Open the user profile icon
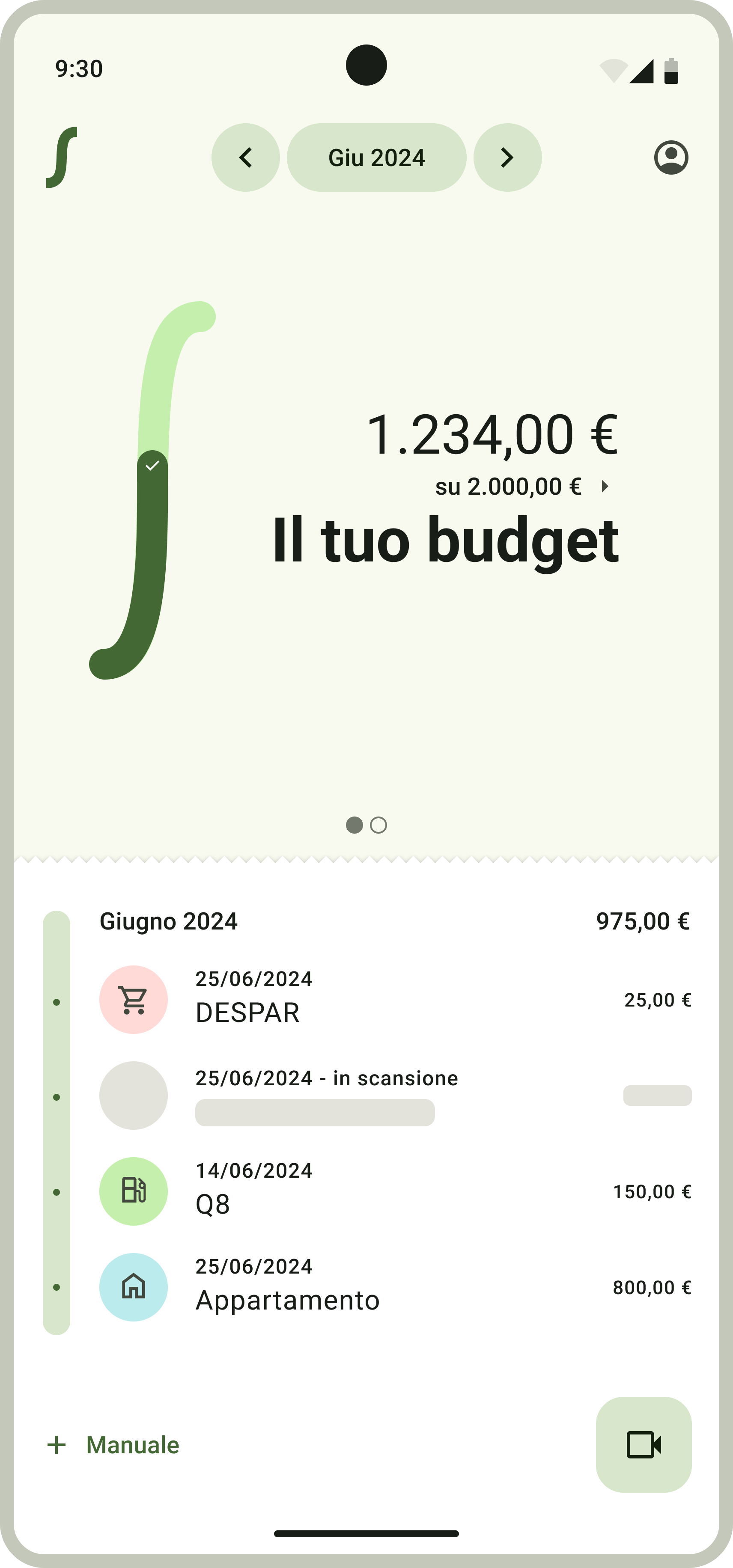 [x=671, y=157]
